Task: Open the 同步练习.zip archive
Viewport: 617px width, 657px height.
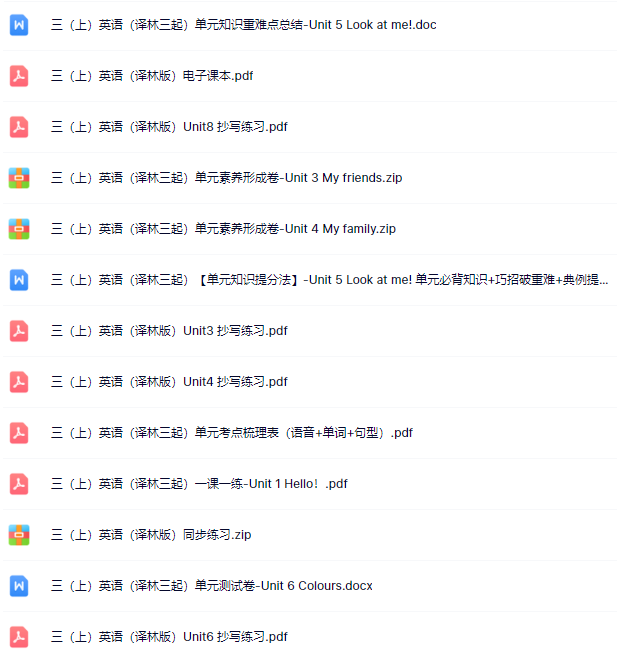Action: tap(150, 535)
